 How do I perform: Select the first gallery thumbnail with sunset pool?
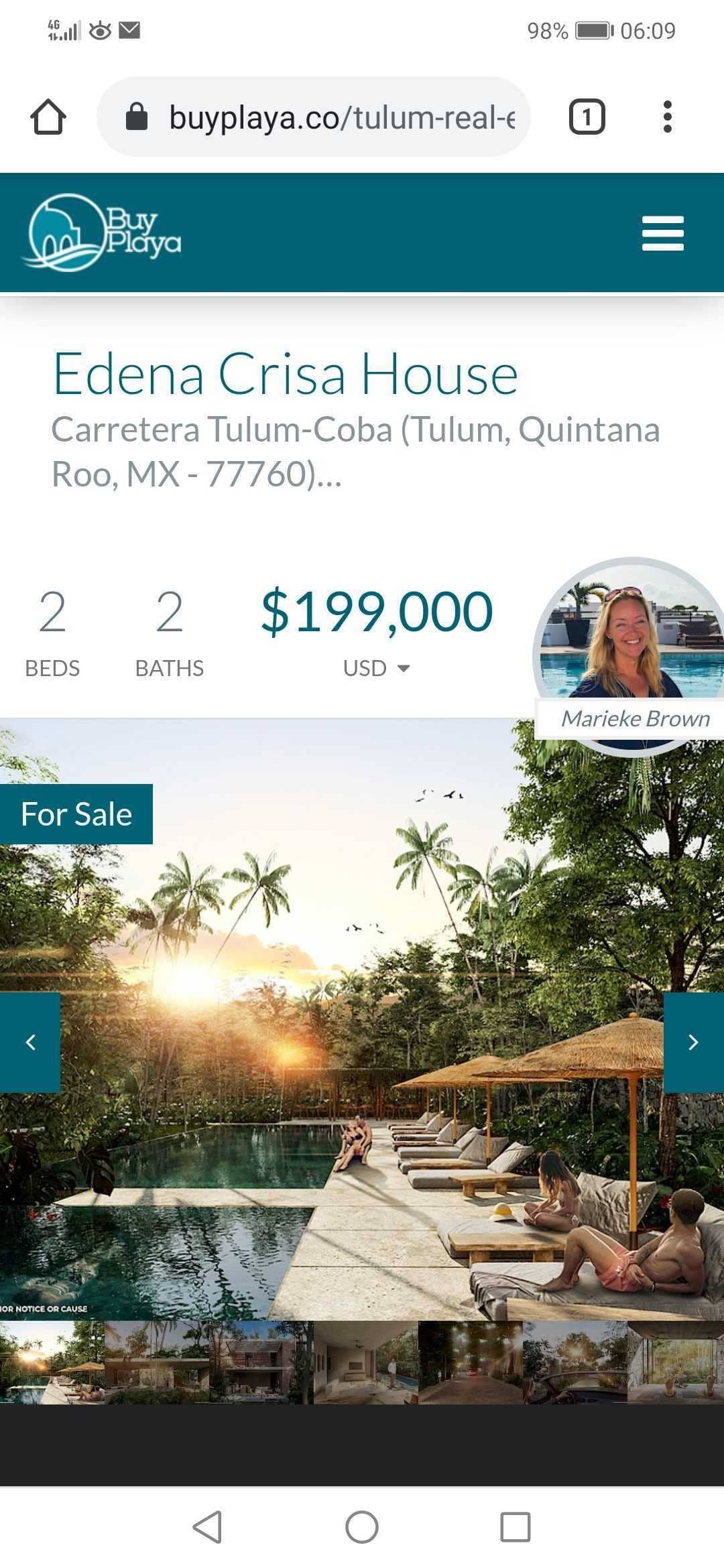(x=52, y=1362)
